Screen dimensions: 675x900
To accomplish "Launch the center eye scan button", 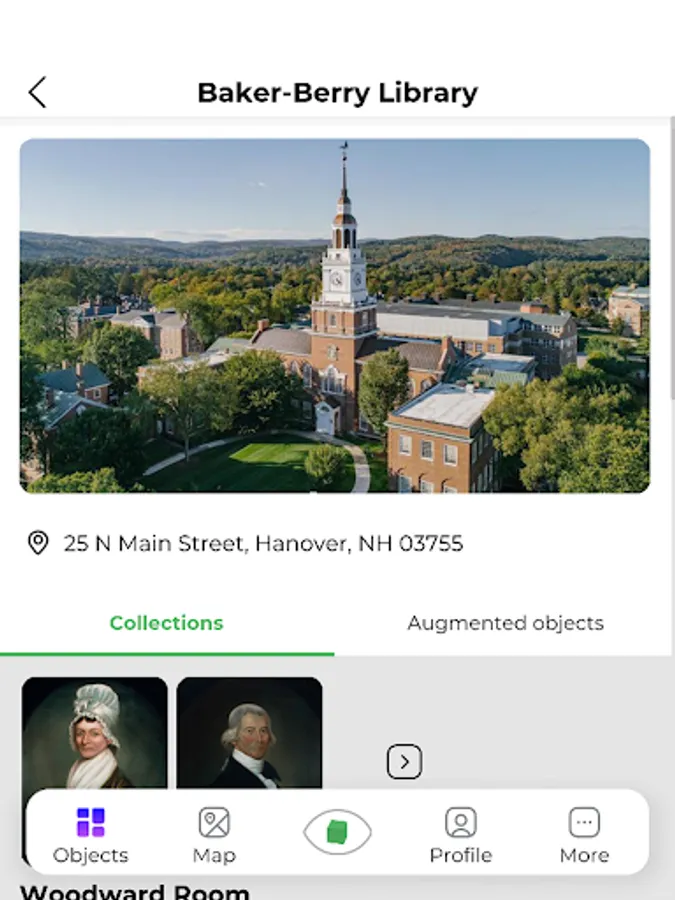I will (337, 832).
